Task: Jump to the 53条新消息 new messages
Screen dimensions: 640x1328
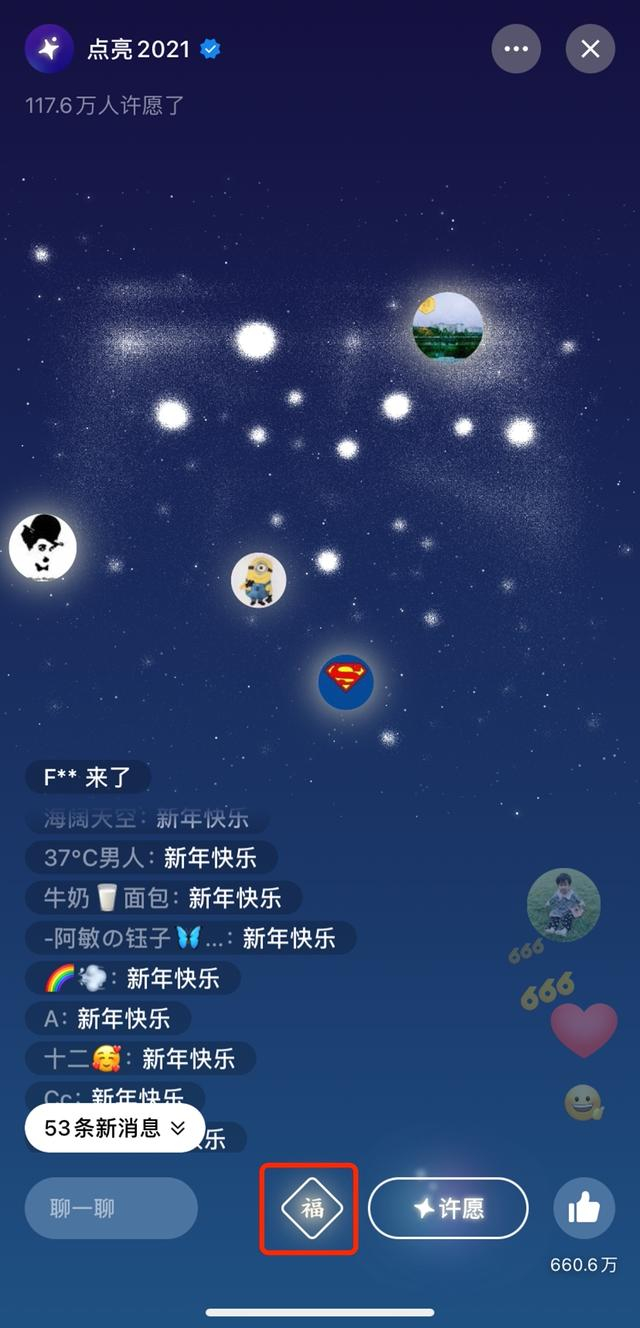Action: click(115, 1128)
